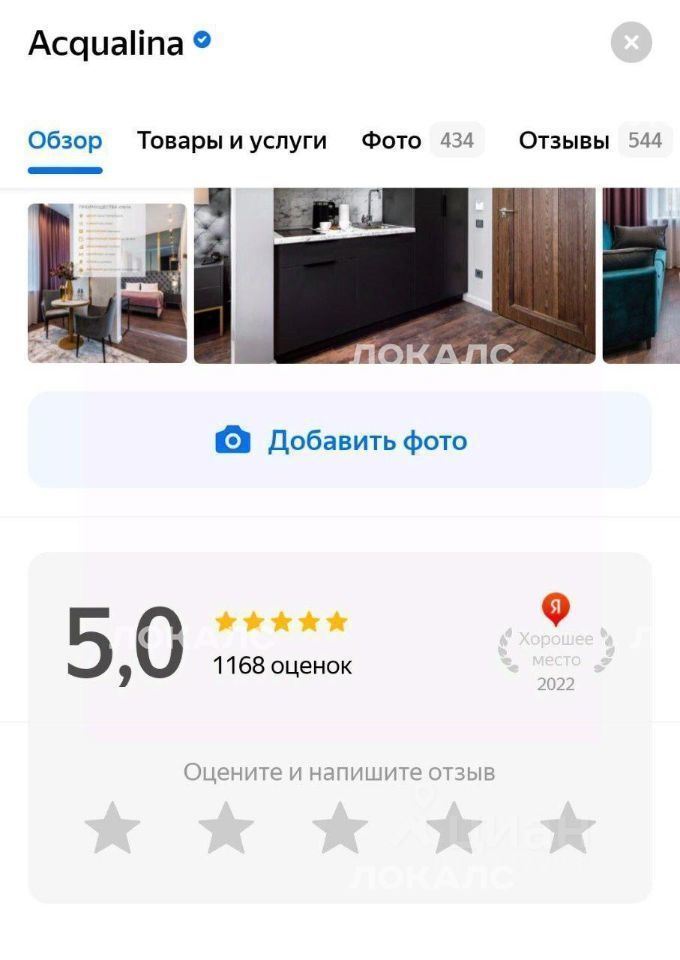Screen dimensions: 680x960
Task: Open the bedroom photo with pink curtains
Action: (107, 282)
